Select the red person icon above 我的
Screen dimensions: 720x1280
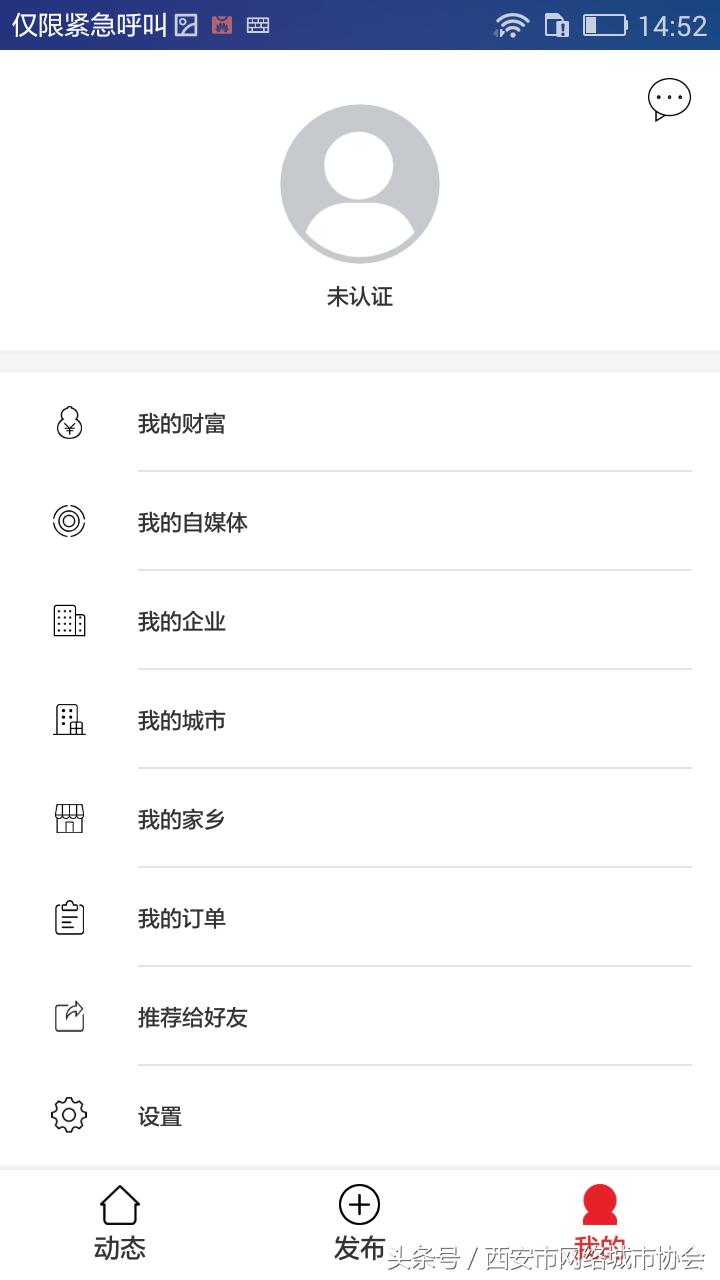599,1206
